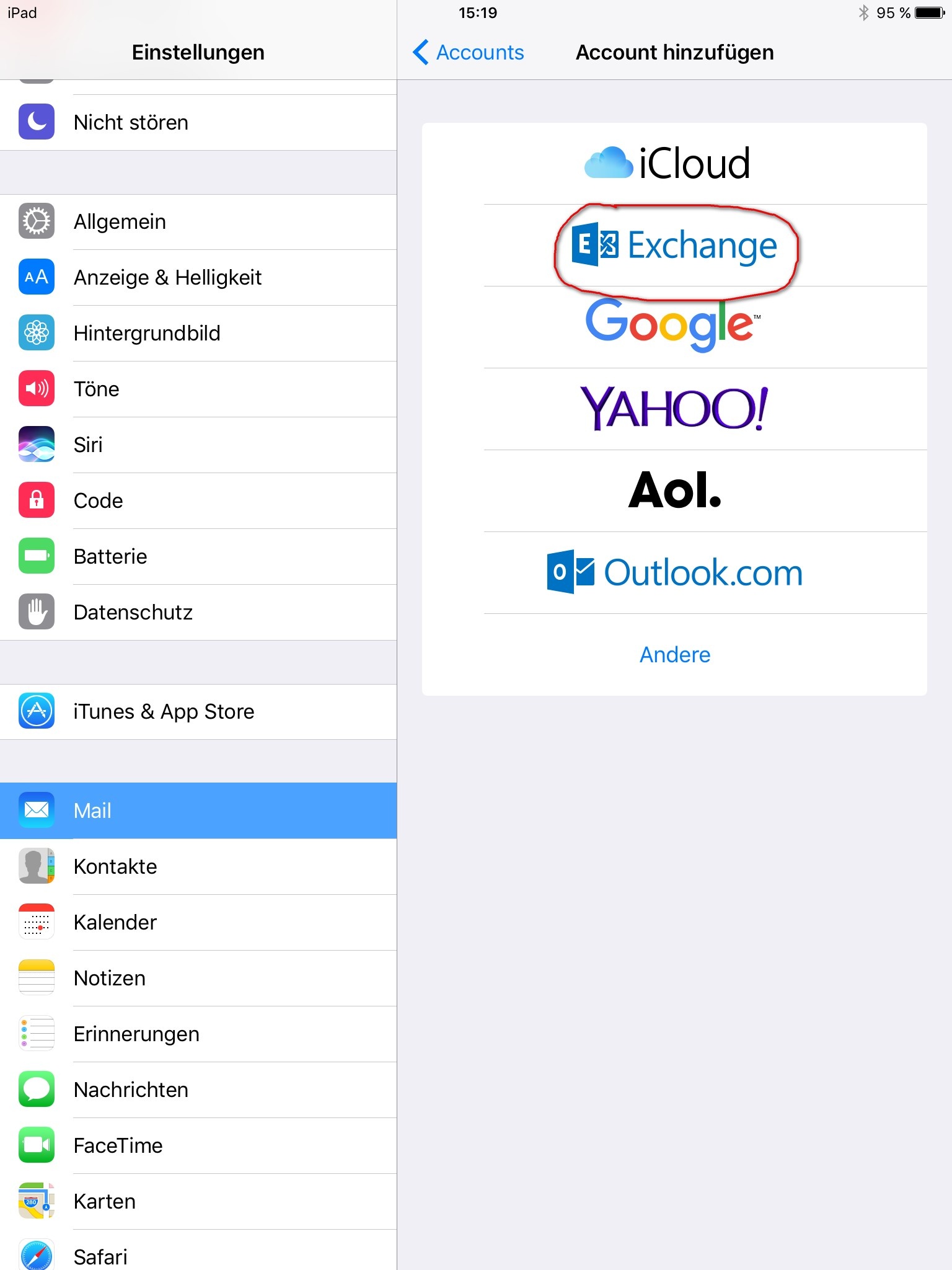Screen dimensions: 952x1270
Task: Choose Exchange account type
Action: 674,246
